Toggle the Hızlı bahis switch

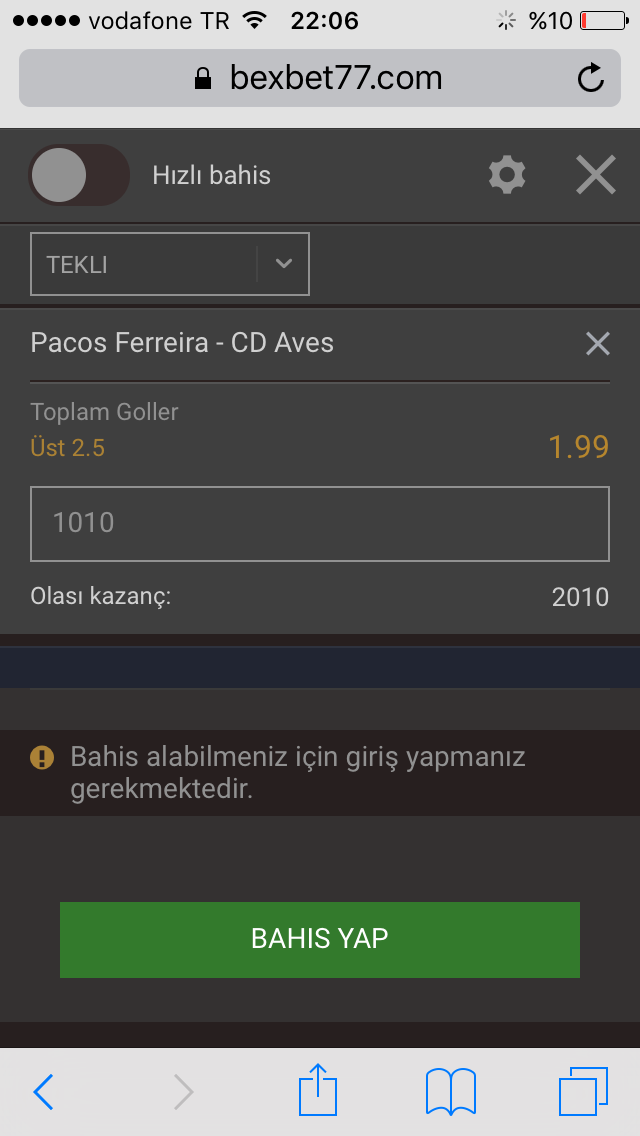tap(79, 175)
